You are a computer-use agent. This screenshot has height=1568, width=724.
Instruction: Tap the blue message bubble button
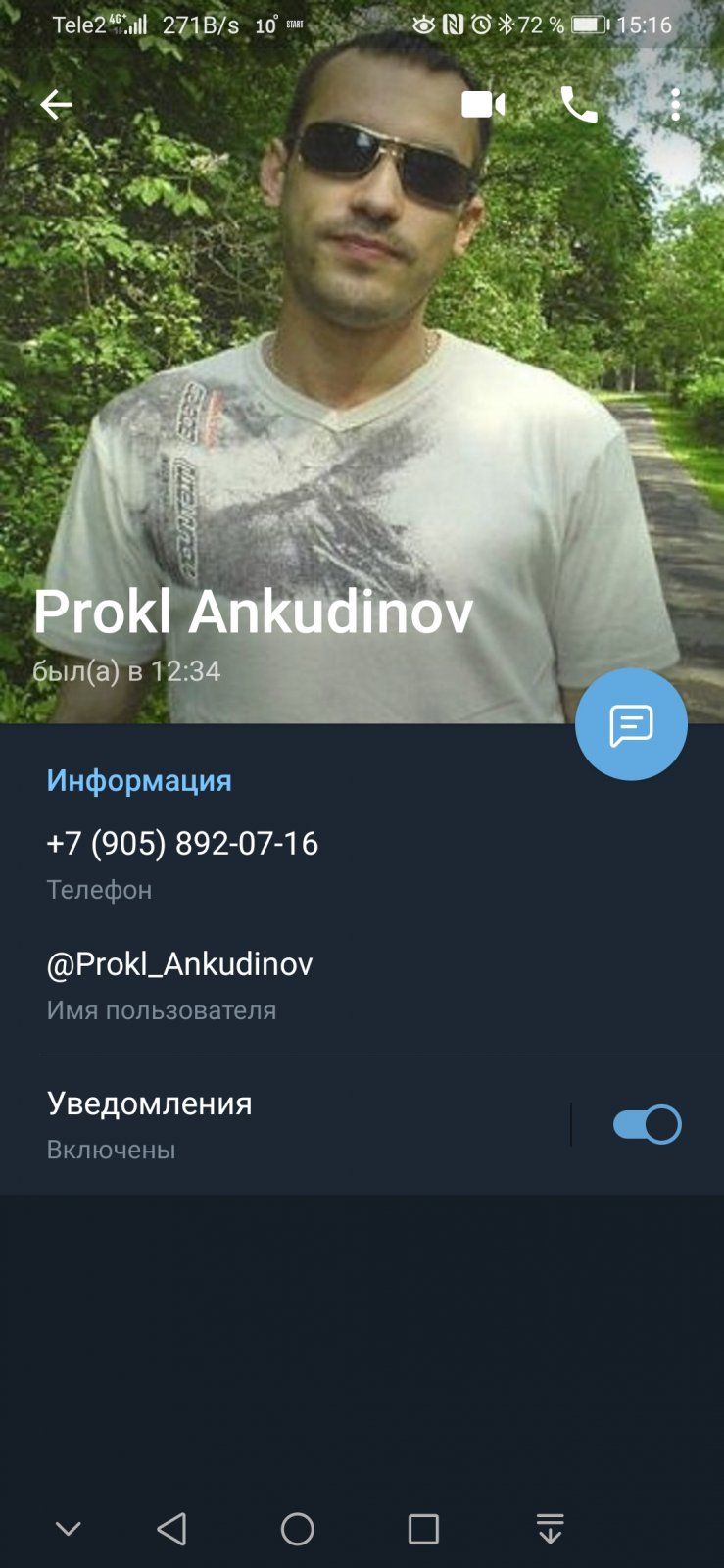(631, 725)
